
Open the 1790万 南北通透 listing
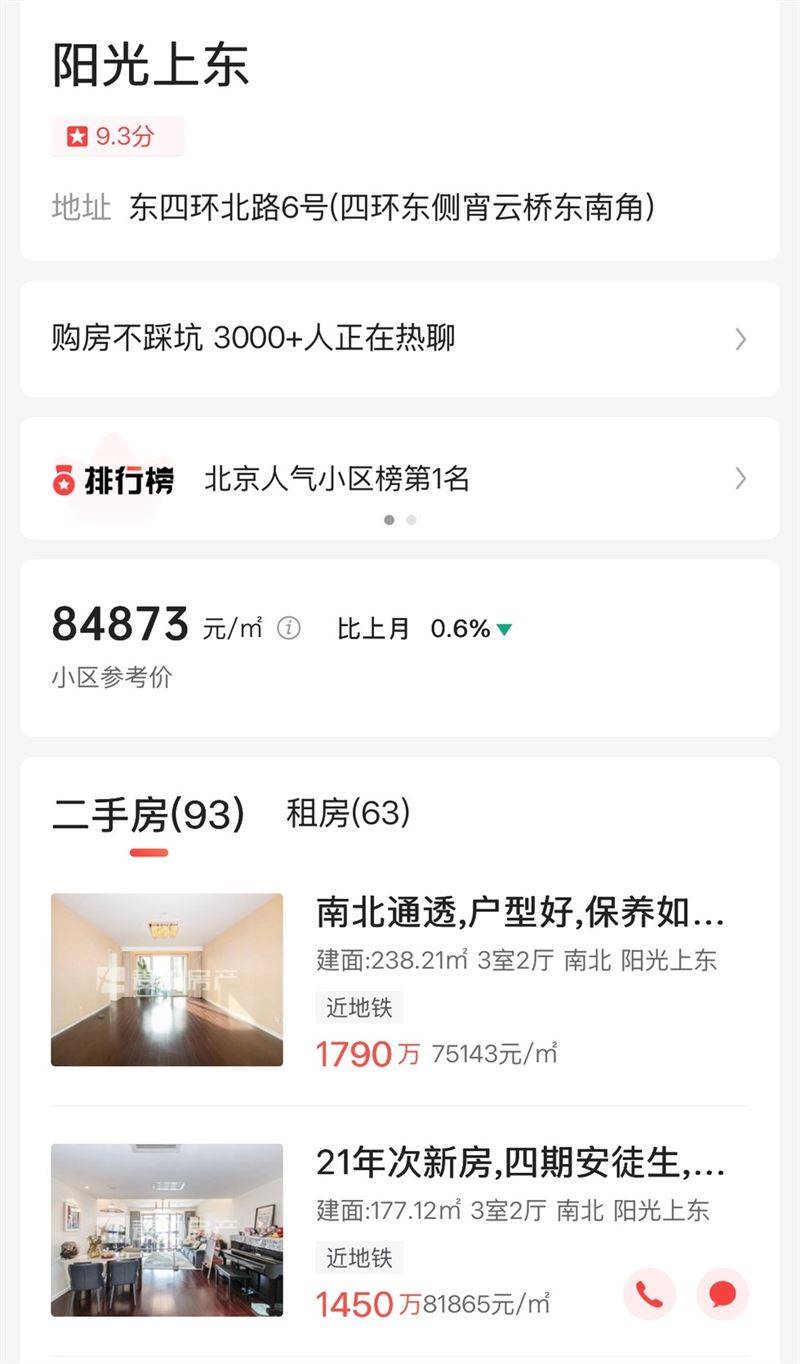(400, 980)
